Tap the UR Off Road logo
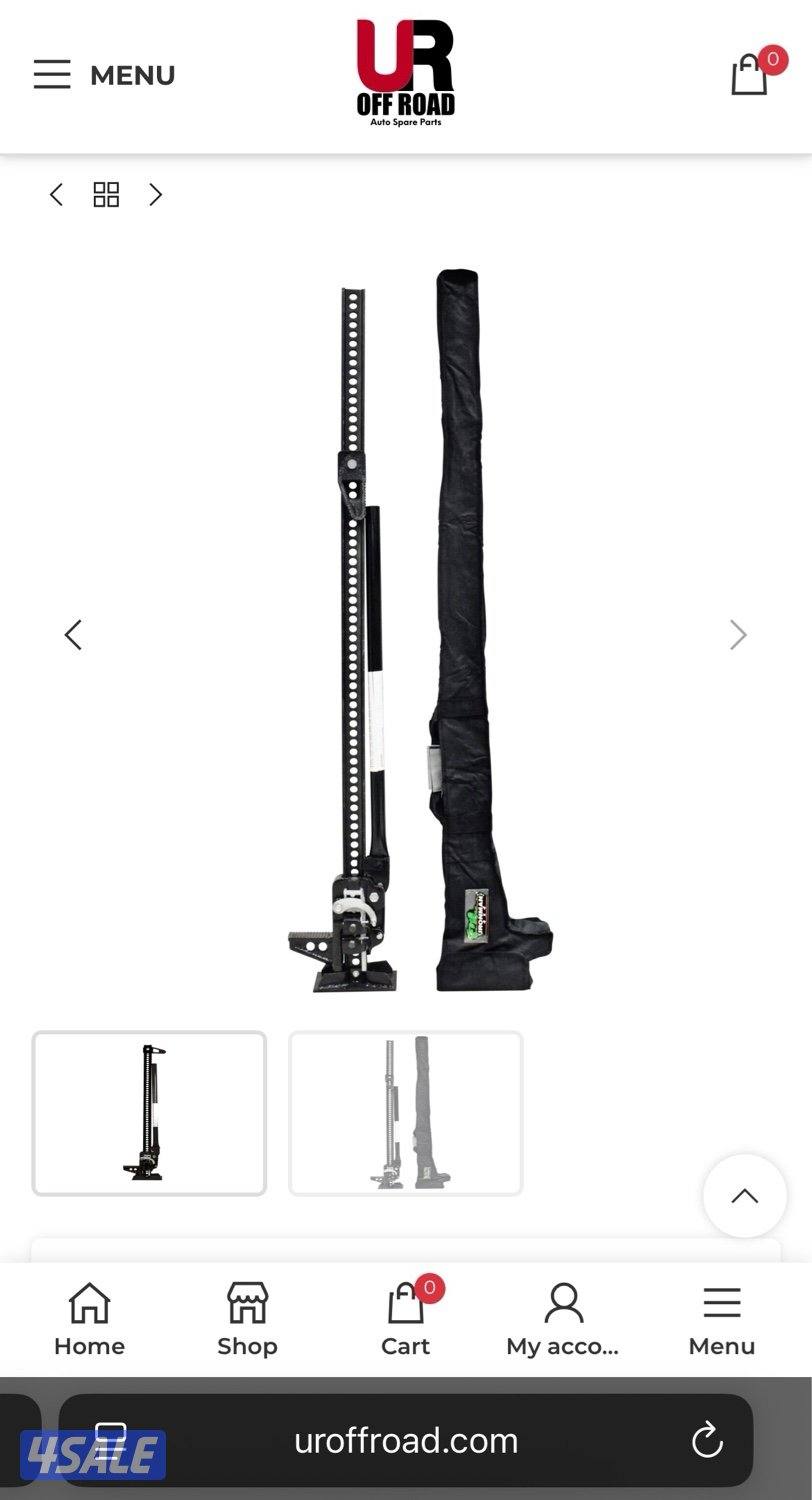Viewport: 812px width, 1500px height. pos(406,70)
